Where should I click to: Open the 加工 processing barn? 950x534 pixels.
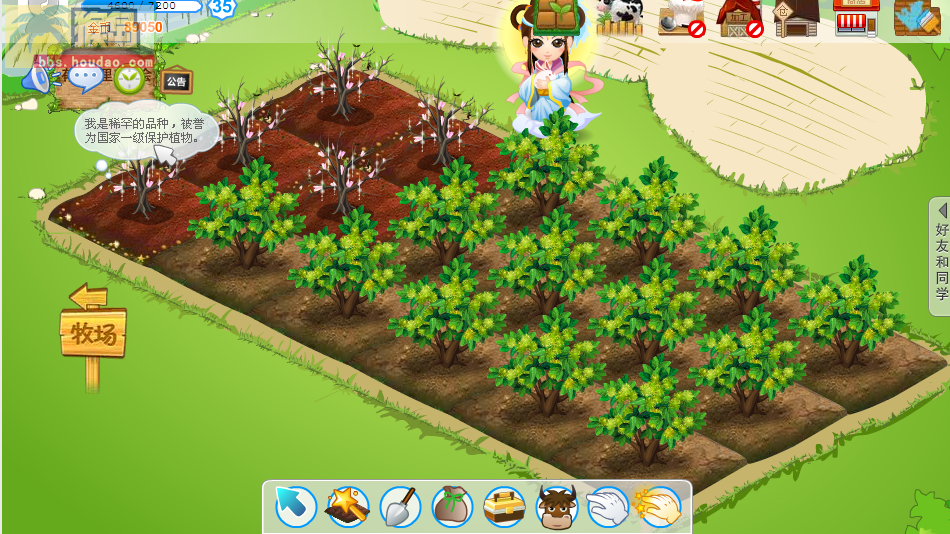(738, 19)
